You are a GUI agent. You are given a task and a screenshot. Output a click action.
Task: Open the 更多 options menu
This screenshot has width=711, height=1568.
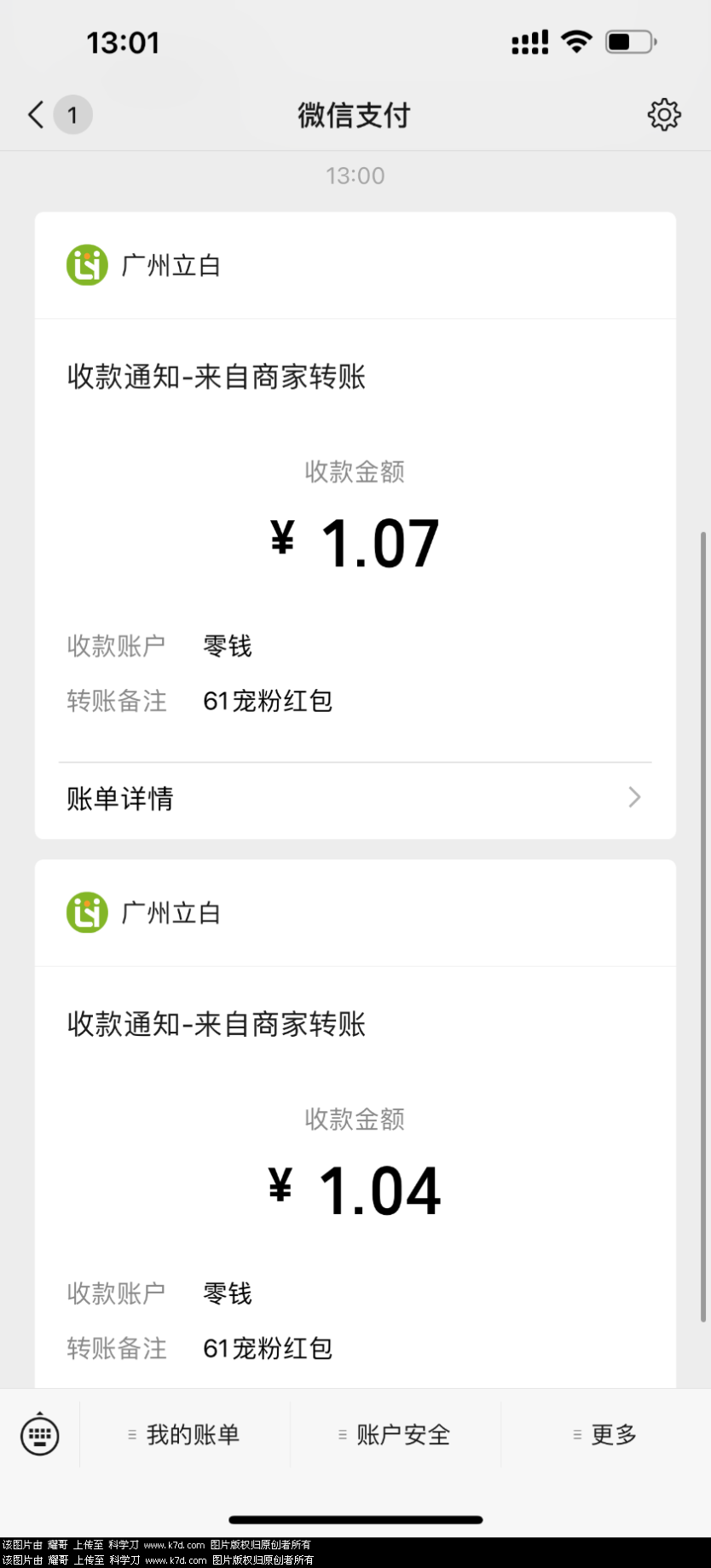coord(612,1435)
